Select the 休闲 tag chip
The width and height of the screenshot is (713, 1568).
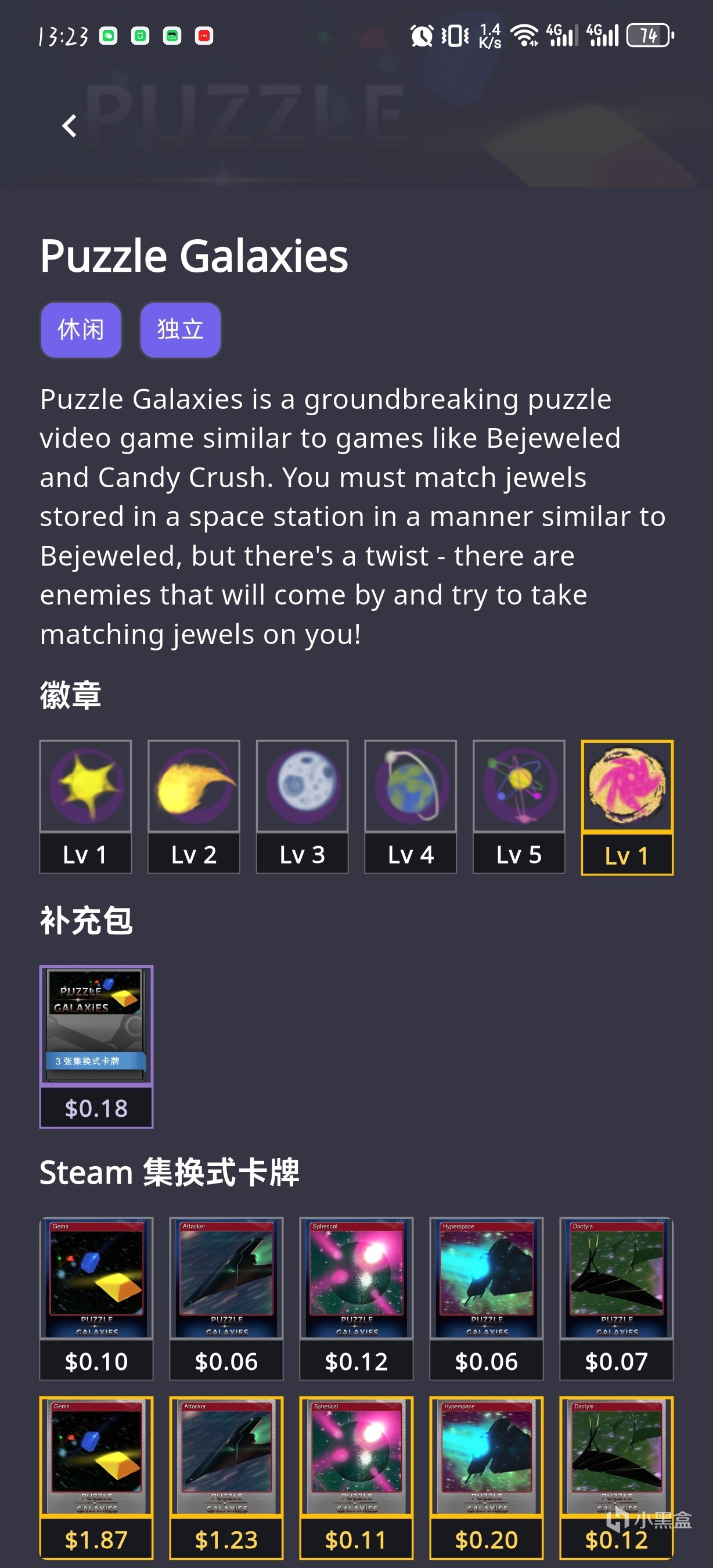81,329
